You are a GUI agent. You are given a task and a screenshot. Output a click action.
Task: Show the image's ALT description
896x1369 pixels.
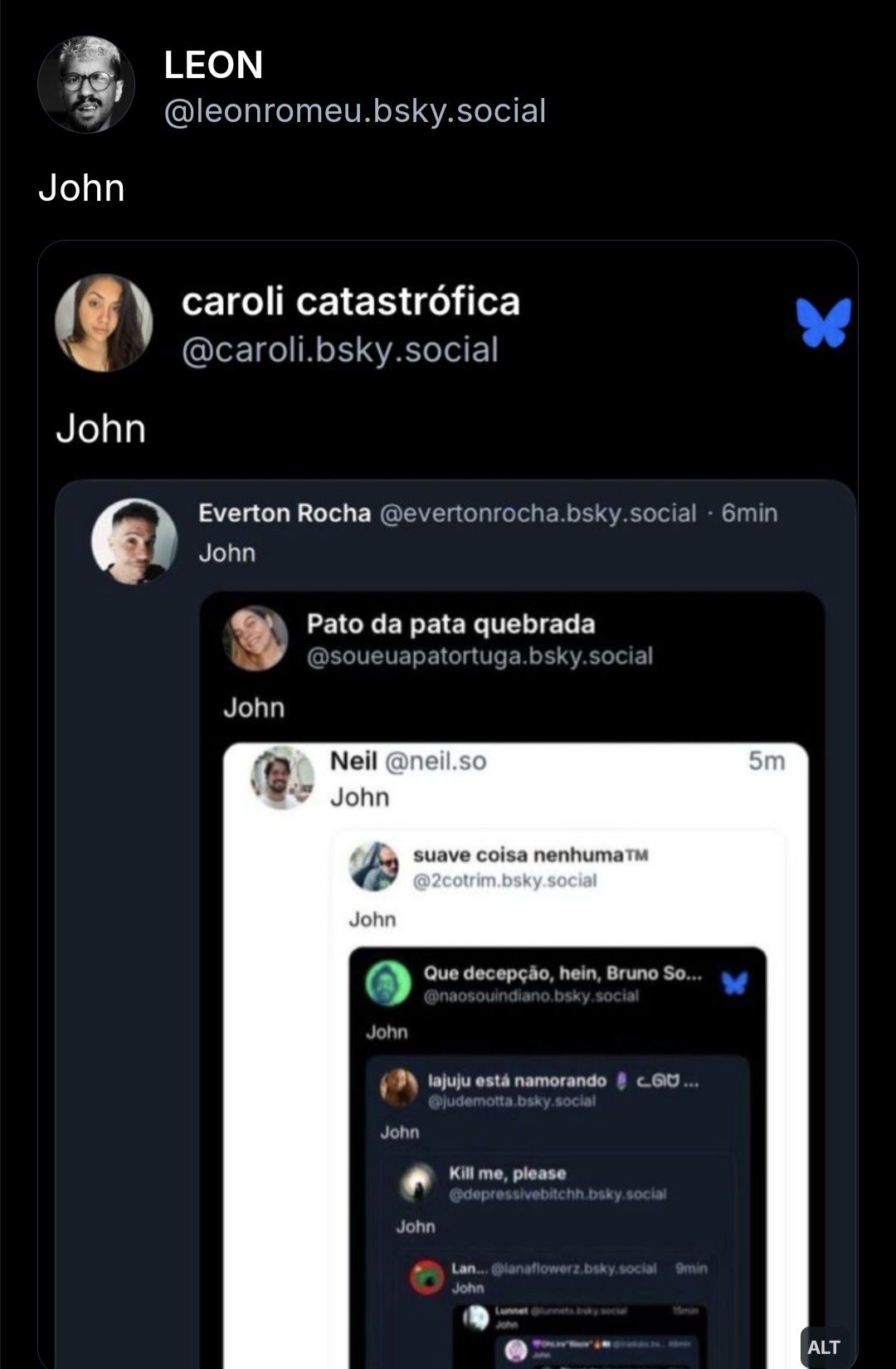click(x=824, y=1346)
